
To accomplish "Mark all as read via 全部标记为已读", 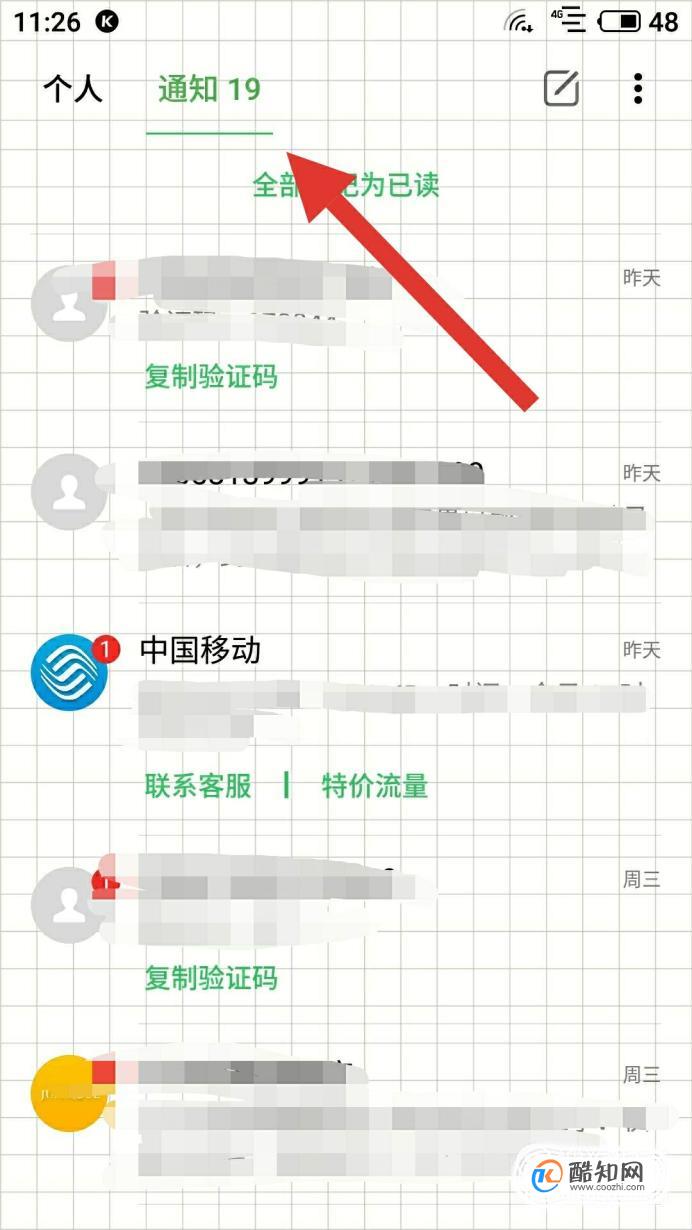I will click(x=345, y=185).
